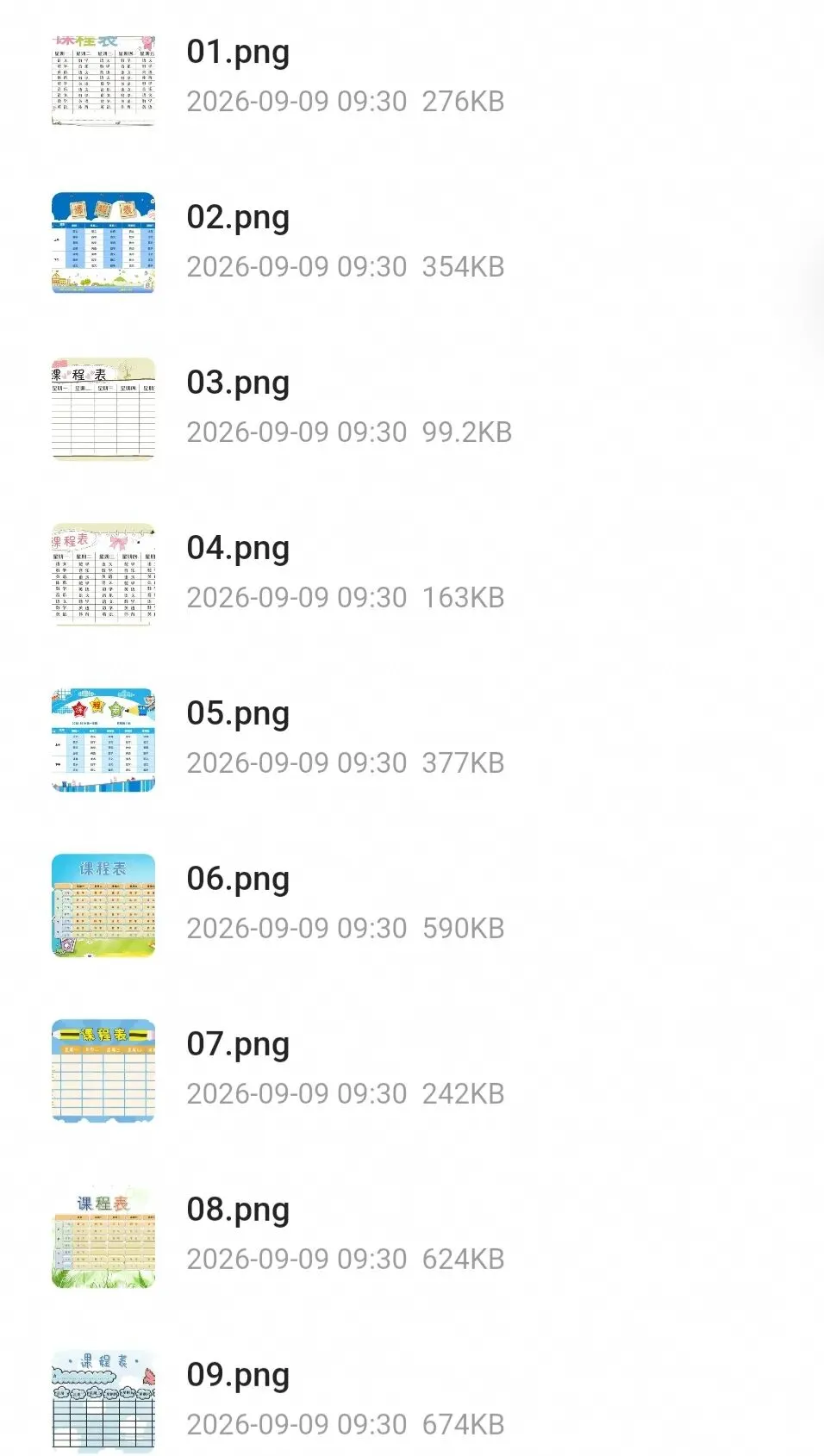Open the file 04.png
The image size is (824, 1456).
tap(412, 574)
